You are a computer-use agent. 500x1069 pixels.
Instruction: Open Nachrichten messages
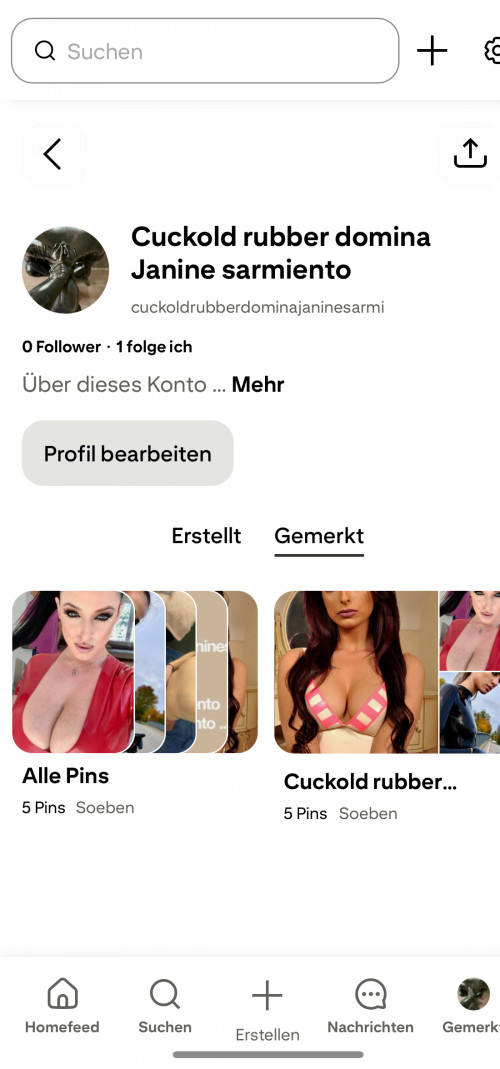coord(370,1006)
